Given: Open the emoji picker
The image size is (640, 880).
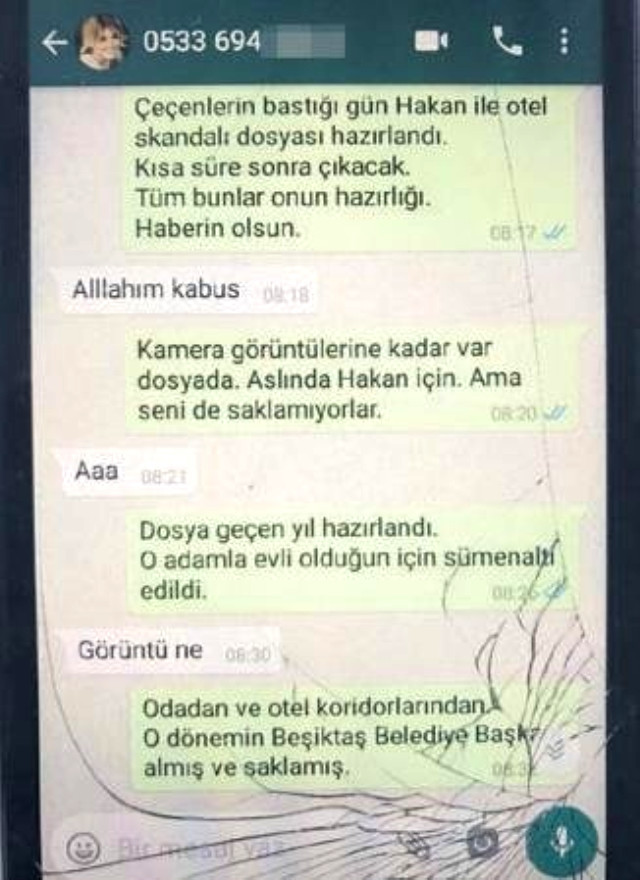Looking at the screenshot, I should point(84,848).
